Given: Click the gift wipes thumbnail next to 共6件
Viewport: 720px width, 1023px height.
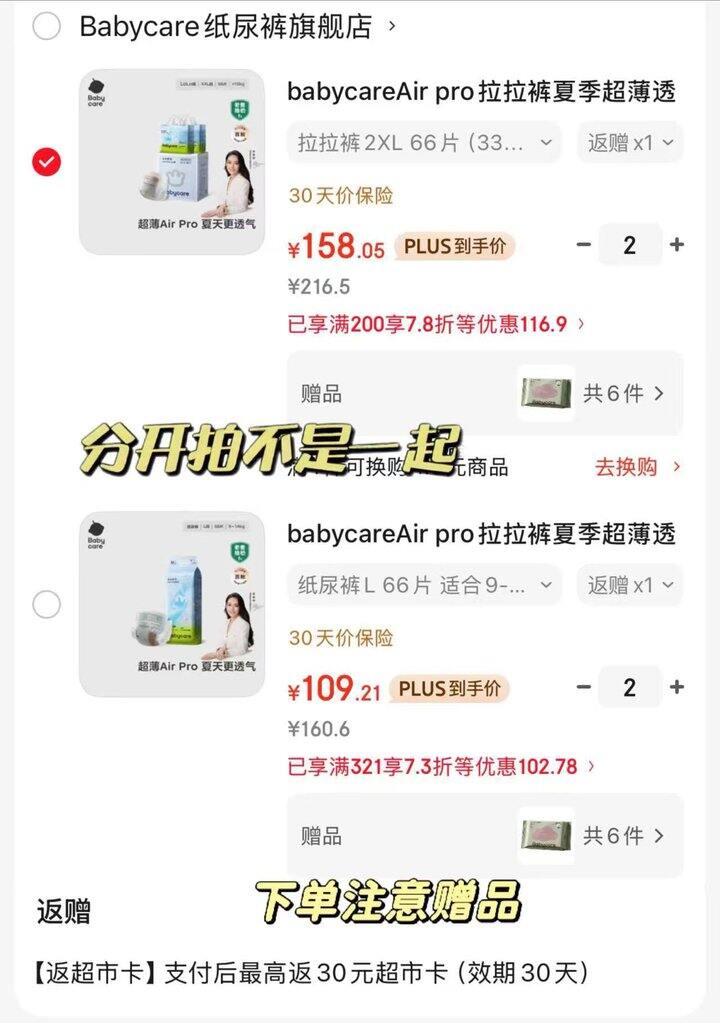Looking at the screenshot, I should [544, 394].
